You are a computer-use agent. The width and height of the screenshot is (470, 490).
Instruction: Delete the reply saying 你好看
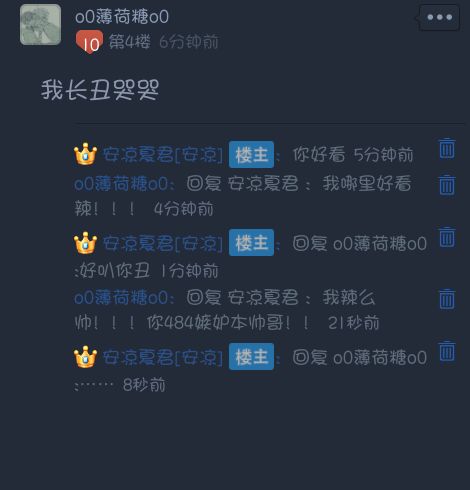pyautogui.click(x=447, y=148)
